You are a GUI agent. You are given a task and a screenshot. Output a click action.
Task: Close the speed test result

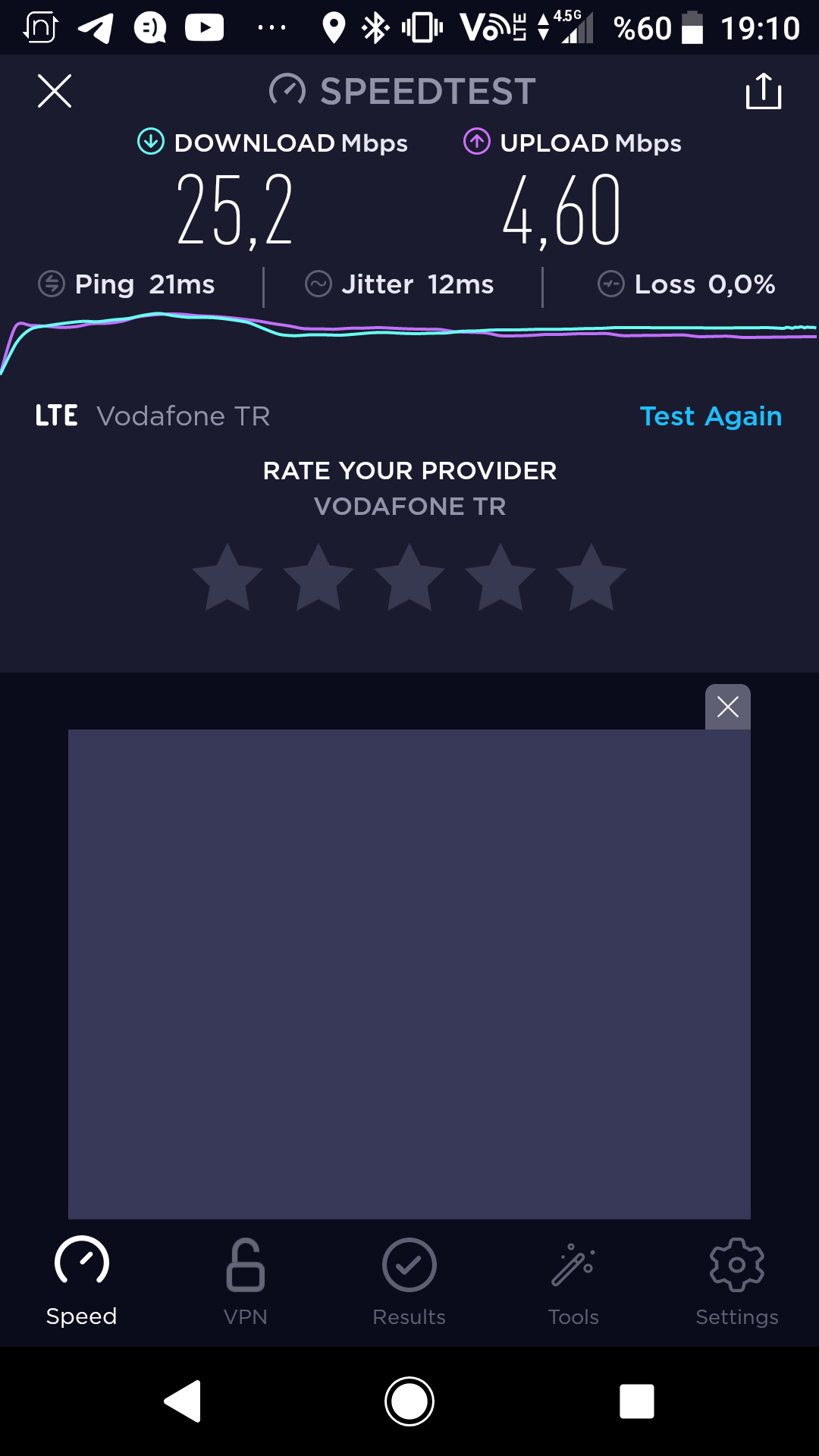click(x=55, y=91)
